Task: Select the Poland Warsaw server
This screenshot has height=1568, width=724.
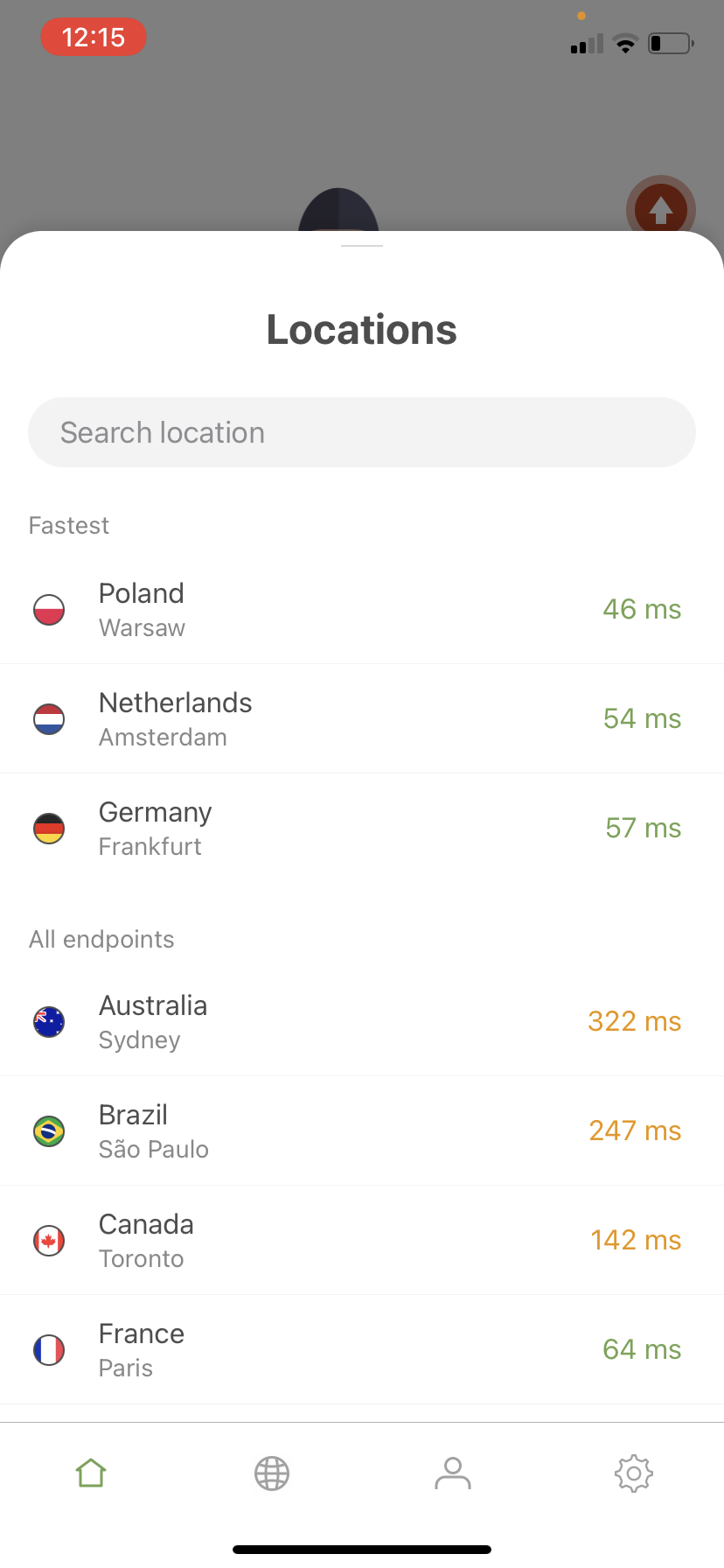Action: click(x=362, y=609)
